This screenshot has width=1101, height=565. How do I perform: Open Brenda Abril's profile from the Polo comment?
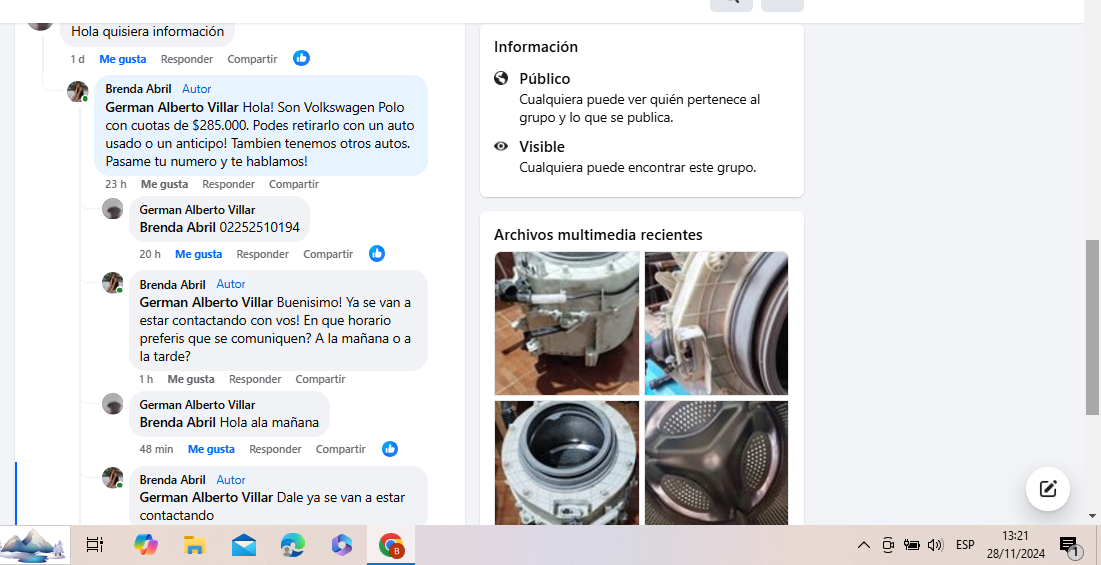click(138, 89)
